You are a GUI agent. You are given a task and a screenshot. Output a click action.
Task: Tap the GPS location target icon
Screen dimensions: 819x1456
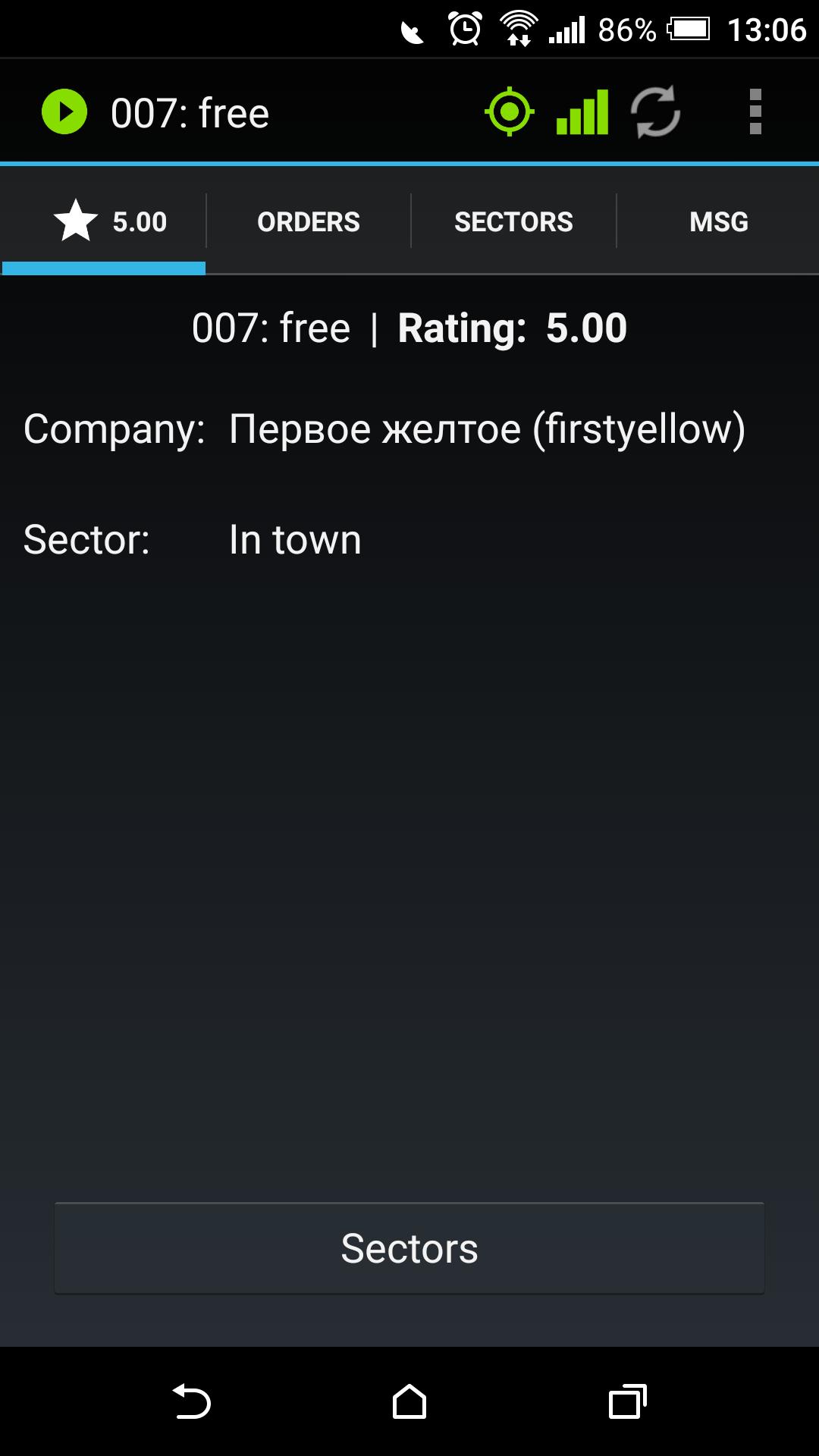[509, 112]
